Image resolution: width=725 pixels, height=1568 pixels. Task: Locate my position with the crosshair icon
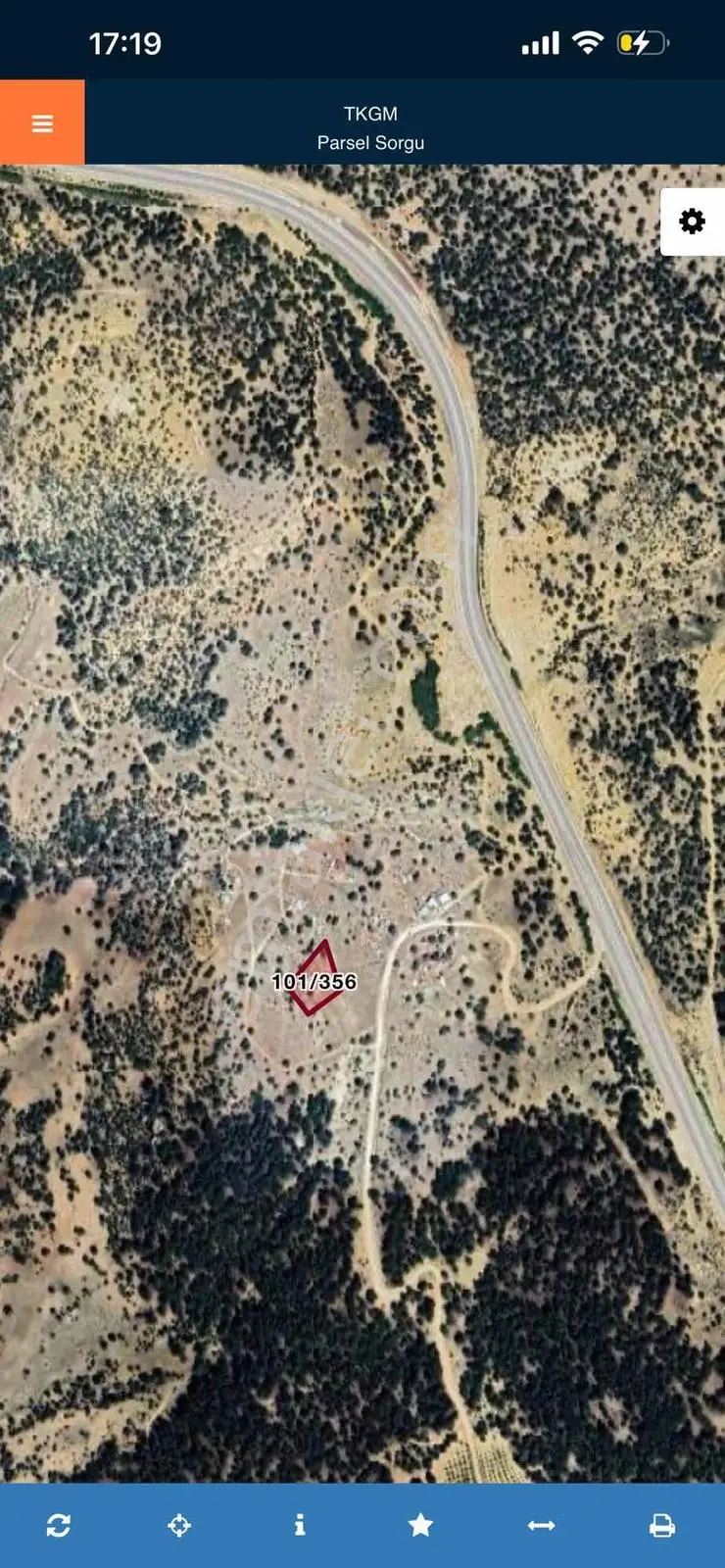(179, 1525)
